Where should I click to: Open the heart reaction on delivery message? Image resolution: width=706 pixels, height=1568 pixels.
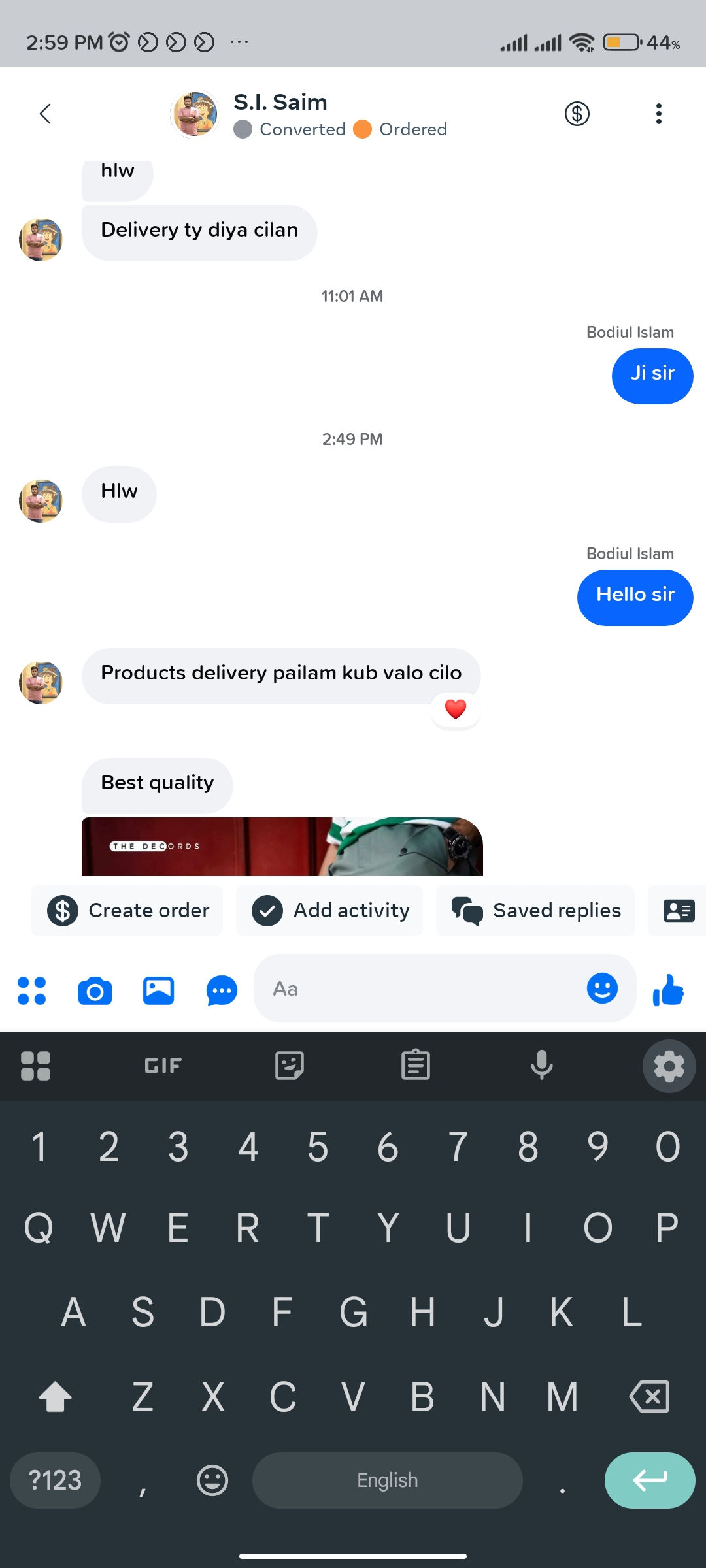[455, 709]
